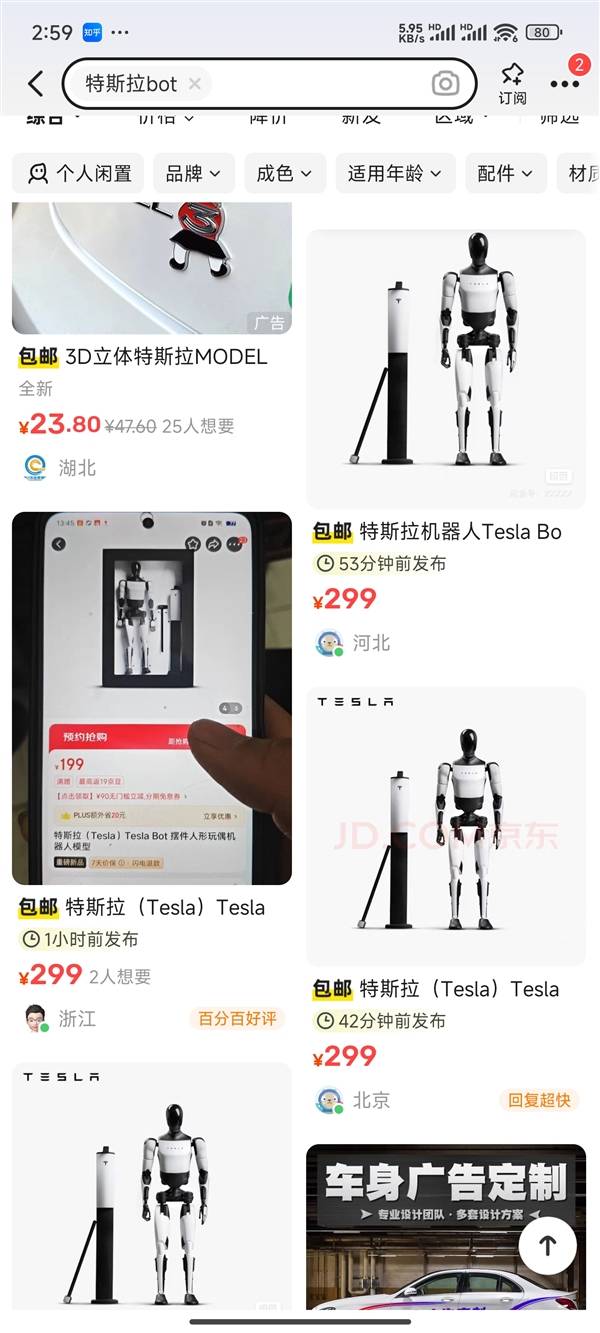Open the 3D立体特斯拉MODEL ad listing
The height and width of the screenshot is (1333, 600).
[152, 300]
